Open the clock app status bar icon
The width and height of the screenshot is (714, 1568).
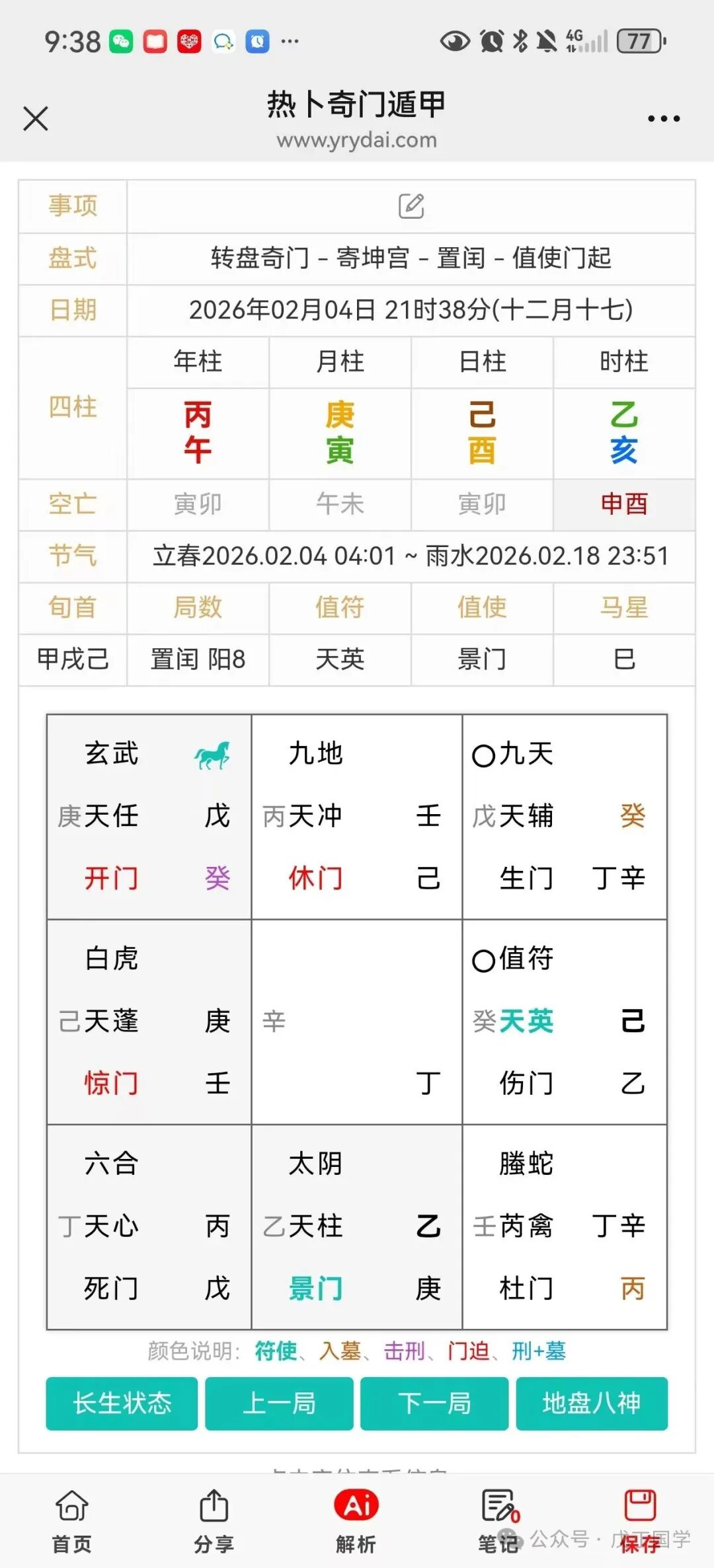[x=257, y=41]
